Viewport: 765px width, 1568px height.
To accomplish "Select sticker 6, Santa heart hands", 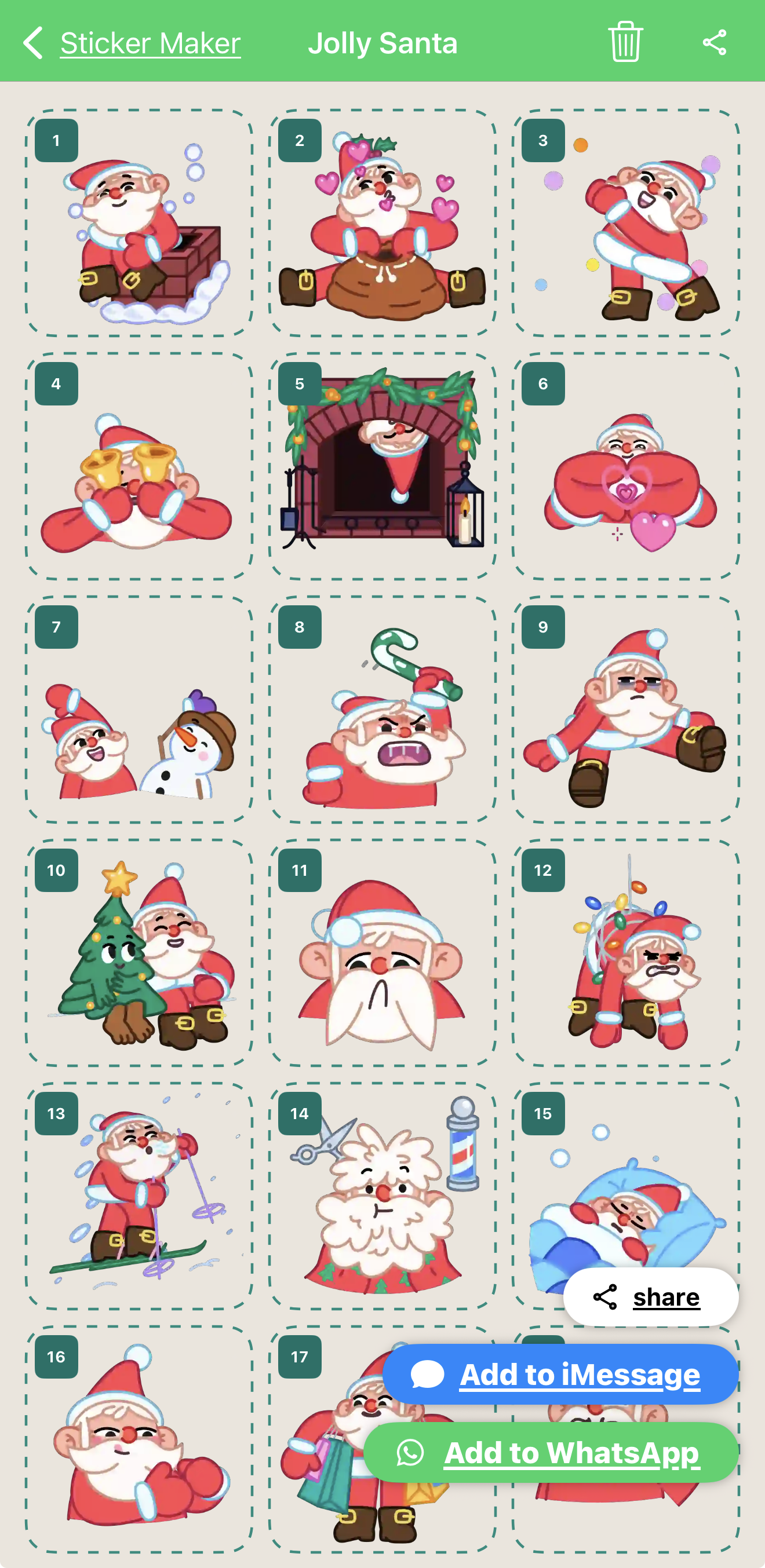I will (625, 466).
